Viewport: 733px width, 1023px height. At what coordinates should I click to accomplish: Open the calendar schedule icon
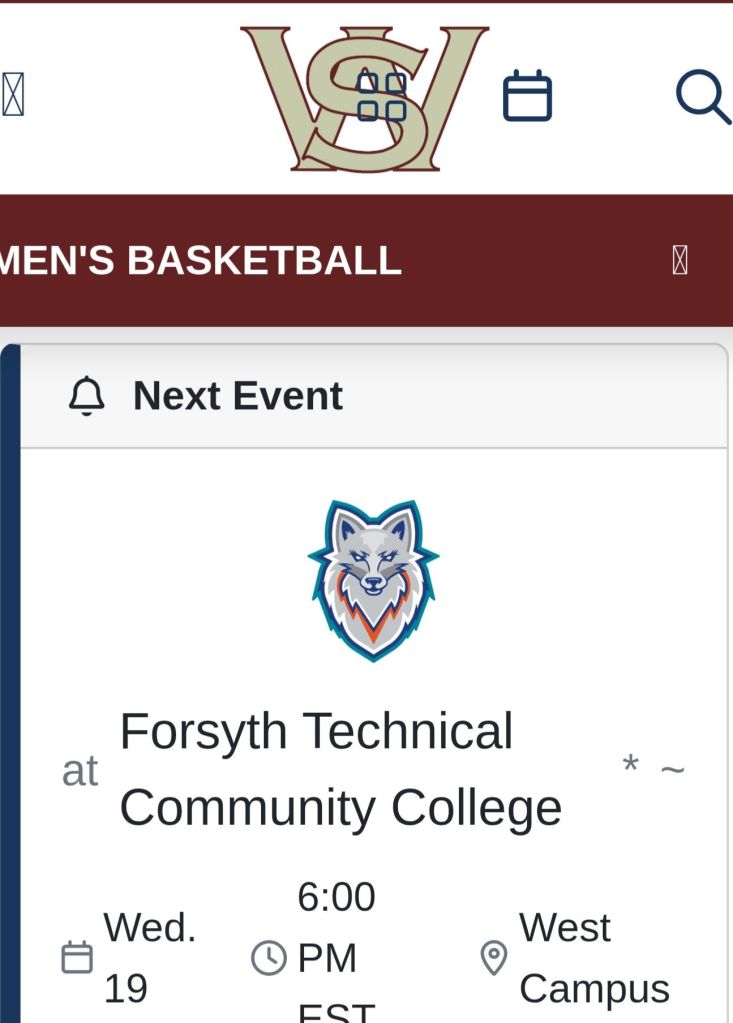527,96
